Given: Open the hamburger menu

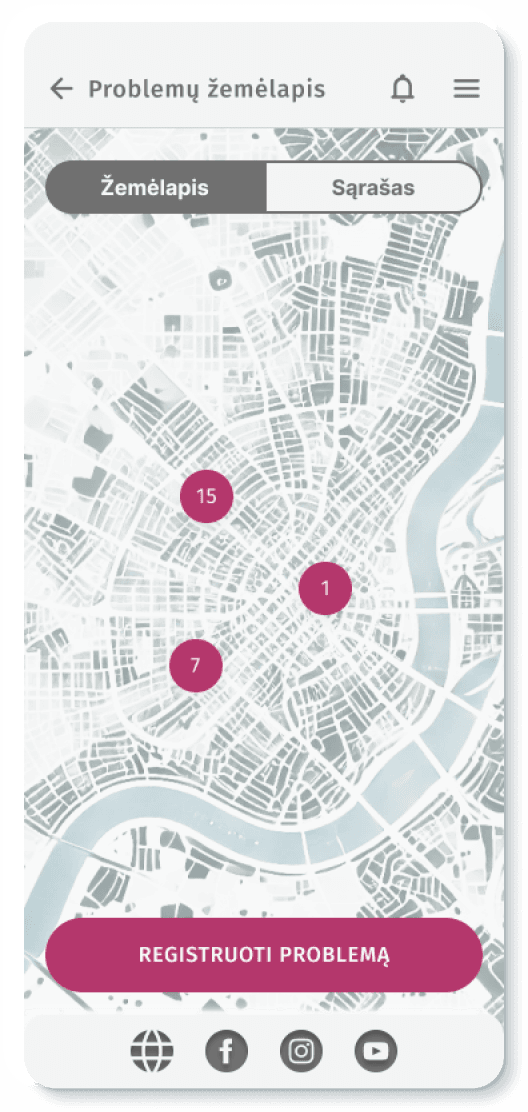Looking at the screenshot, I should tap(466, 89).
